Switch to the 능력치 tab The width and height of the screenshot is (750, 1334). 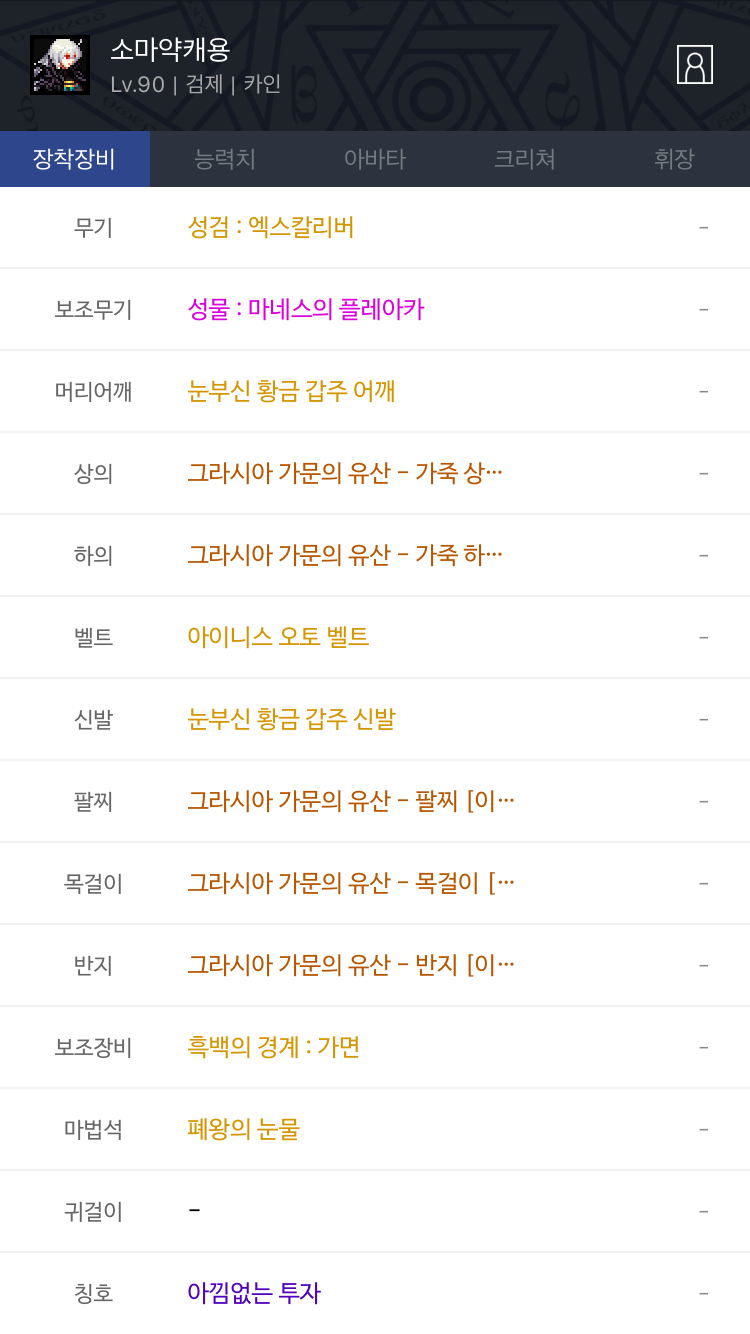[x=225, y=159]
